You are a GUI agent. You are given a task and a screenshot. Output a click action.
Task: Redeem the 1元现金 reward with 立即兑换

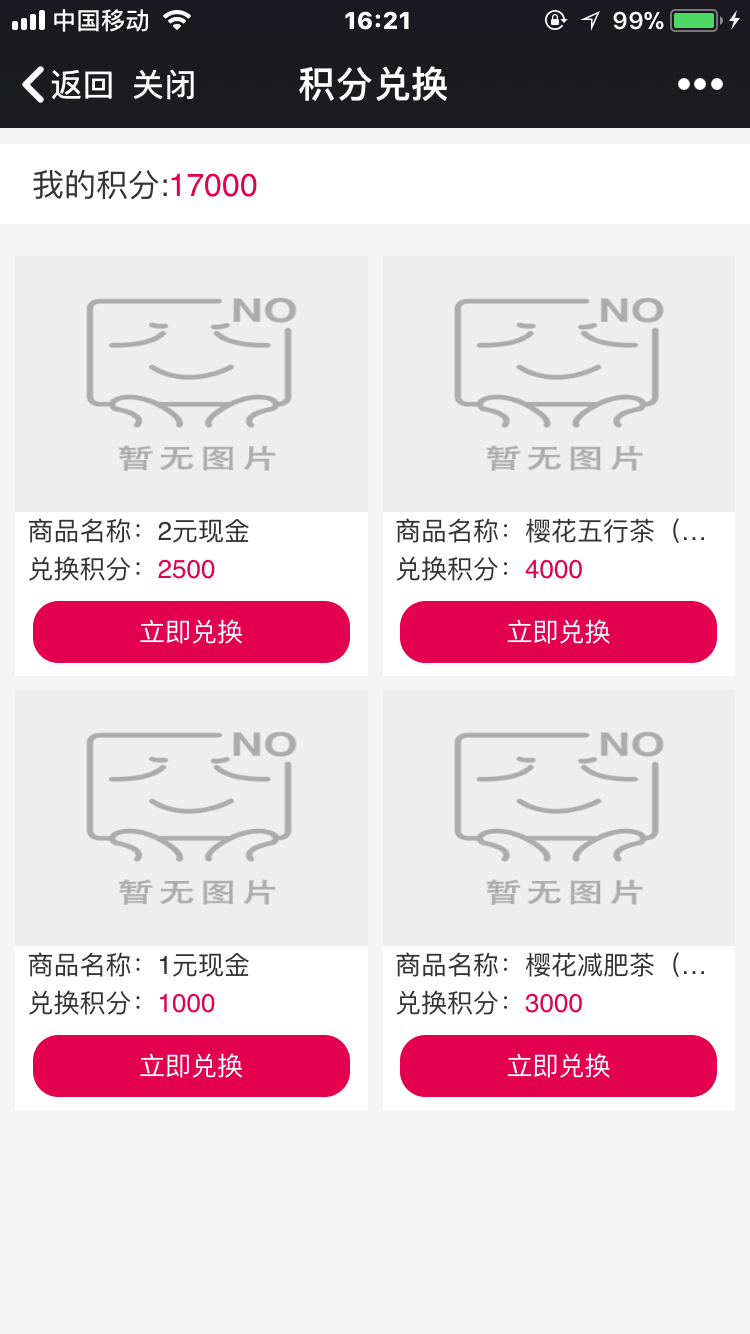pyautogui.click(x=191, y=1066)
